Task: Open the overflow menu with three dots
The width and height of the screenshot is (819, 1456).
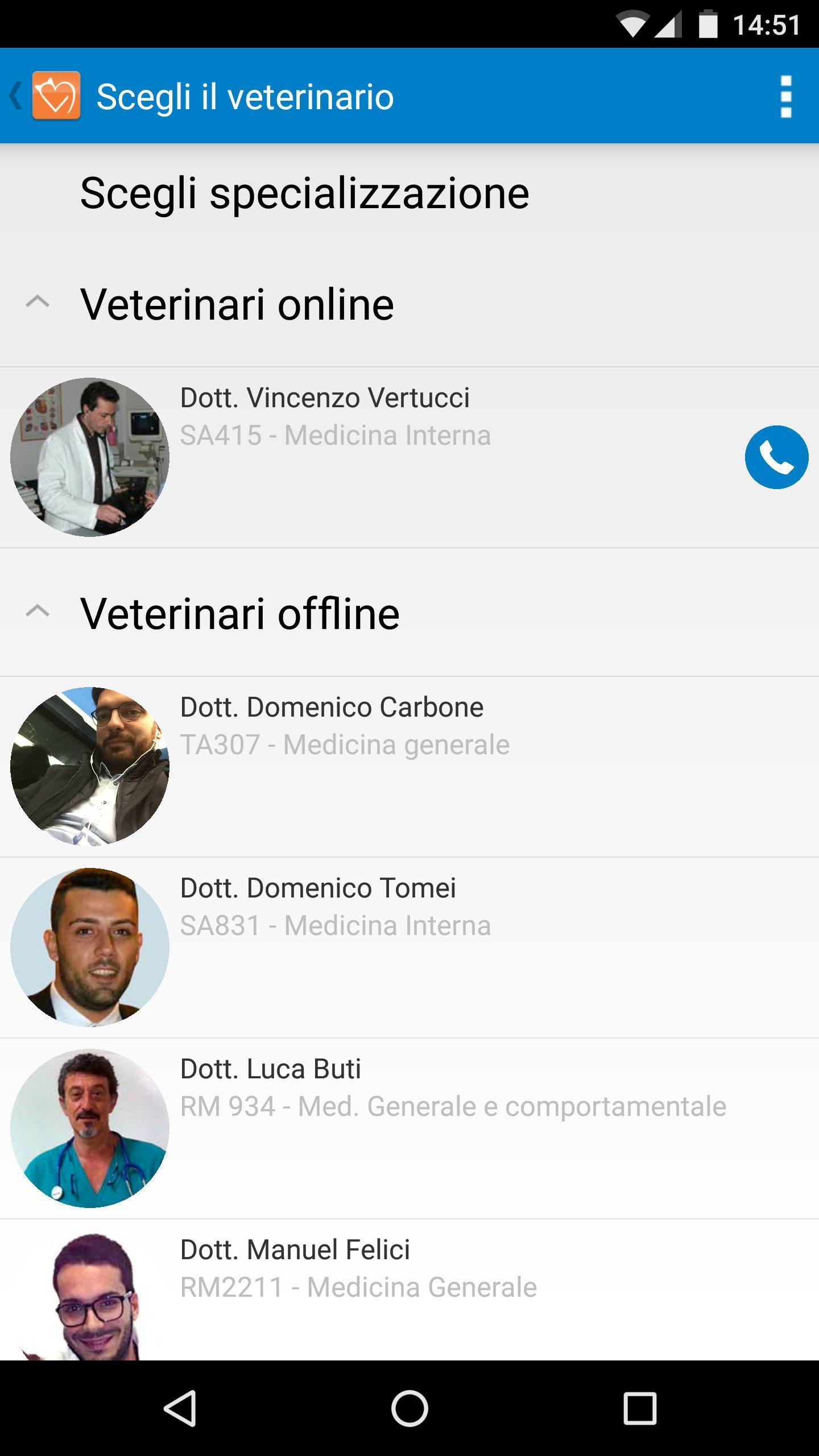Action: pos(785,96)
